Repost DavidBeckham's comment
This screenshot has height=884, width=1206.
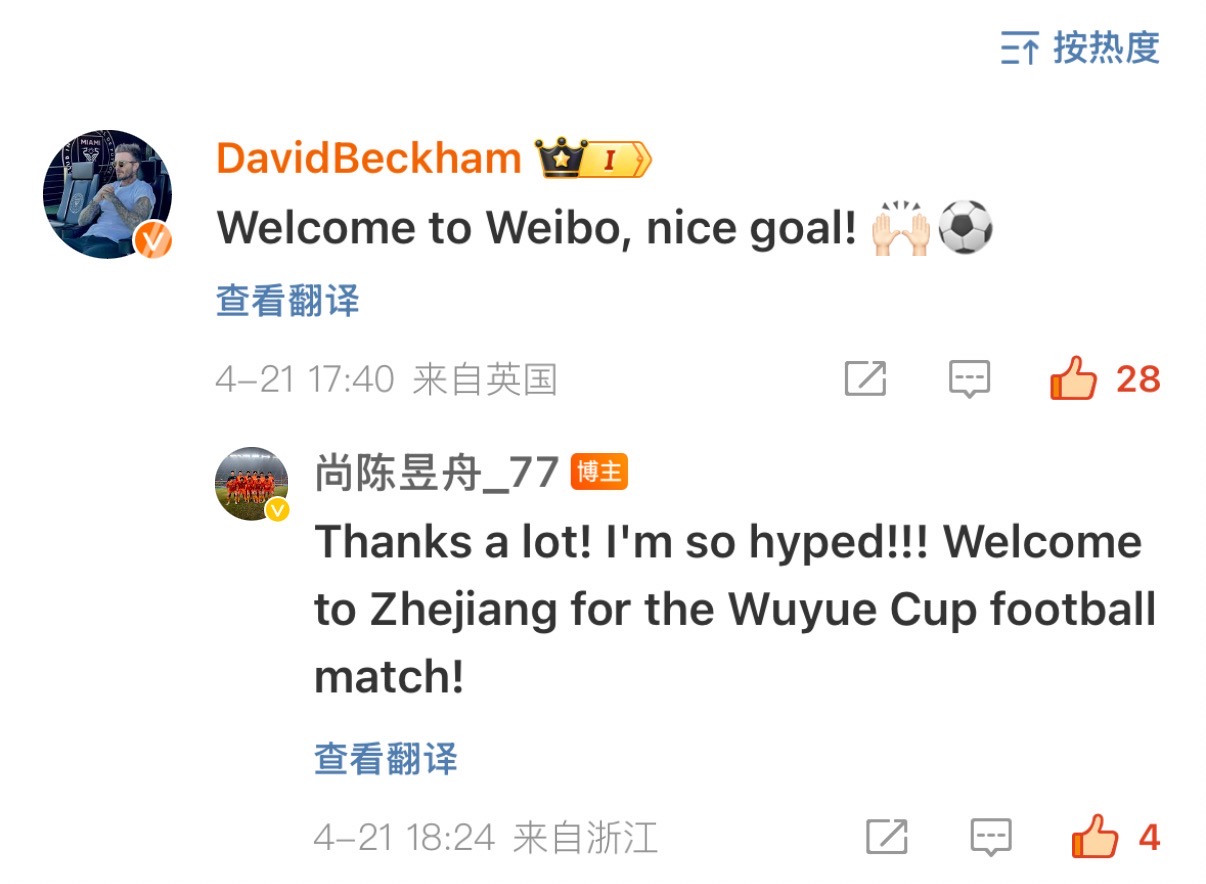point(865,379)
